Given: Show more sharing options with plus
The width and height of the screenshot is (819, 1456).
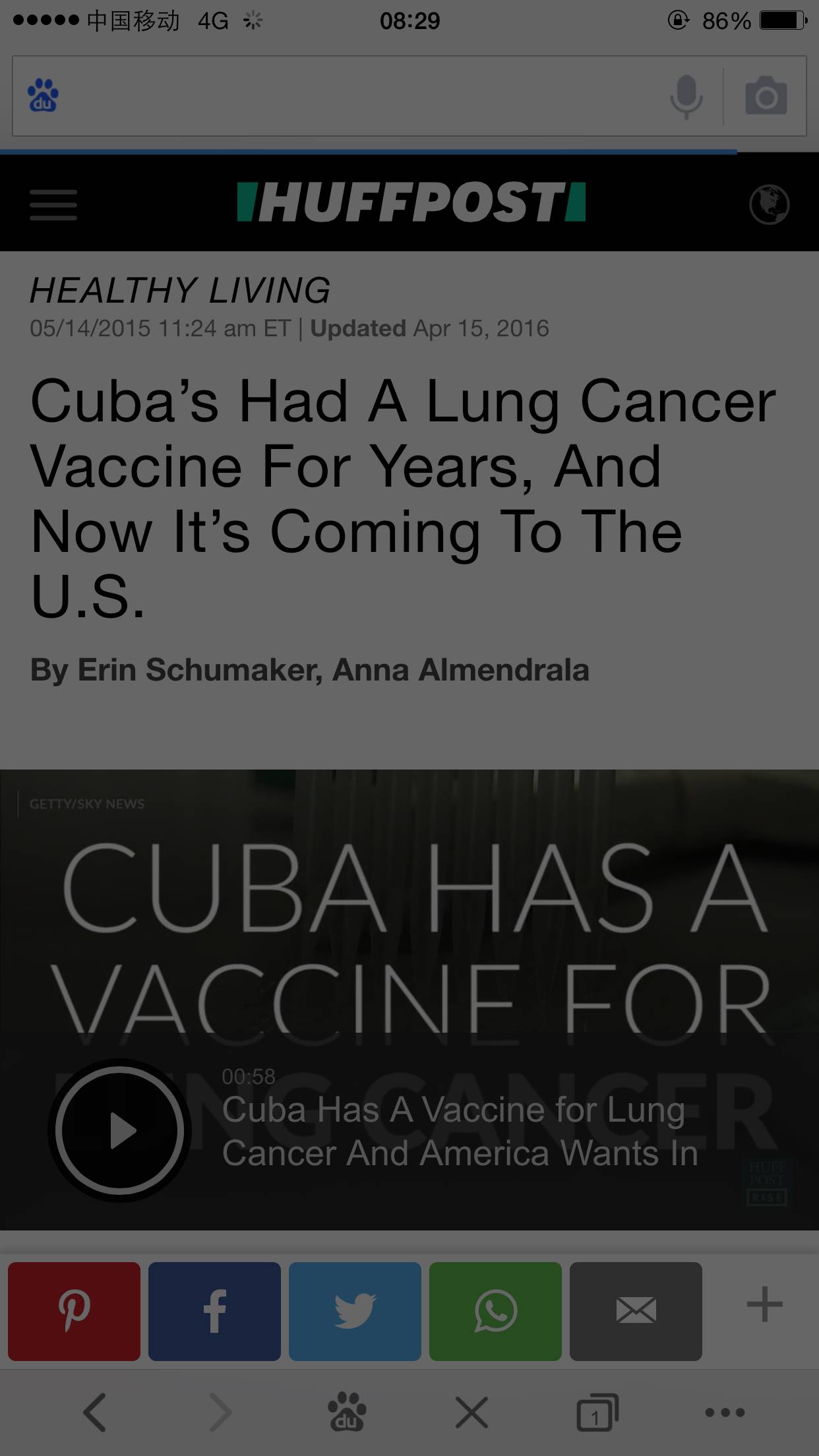Looking at the screenshot, I should click(x=764, y=1304).
